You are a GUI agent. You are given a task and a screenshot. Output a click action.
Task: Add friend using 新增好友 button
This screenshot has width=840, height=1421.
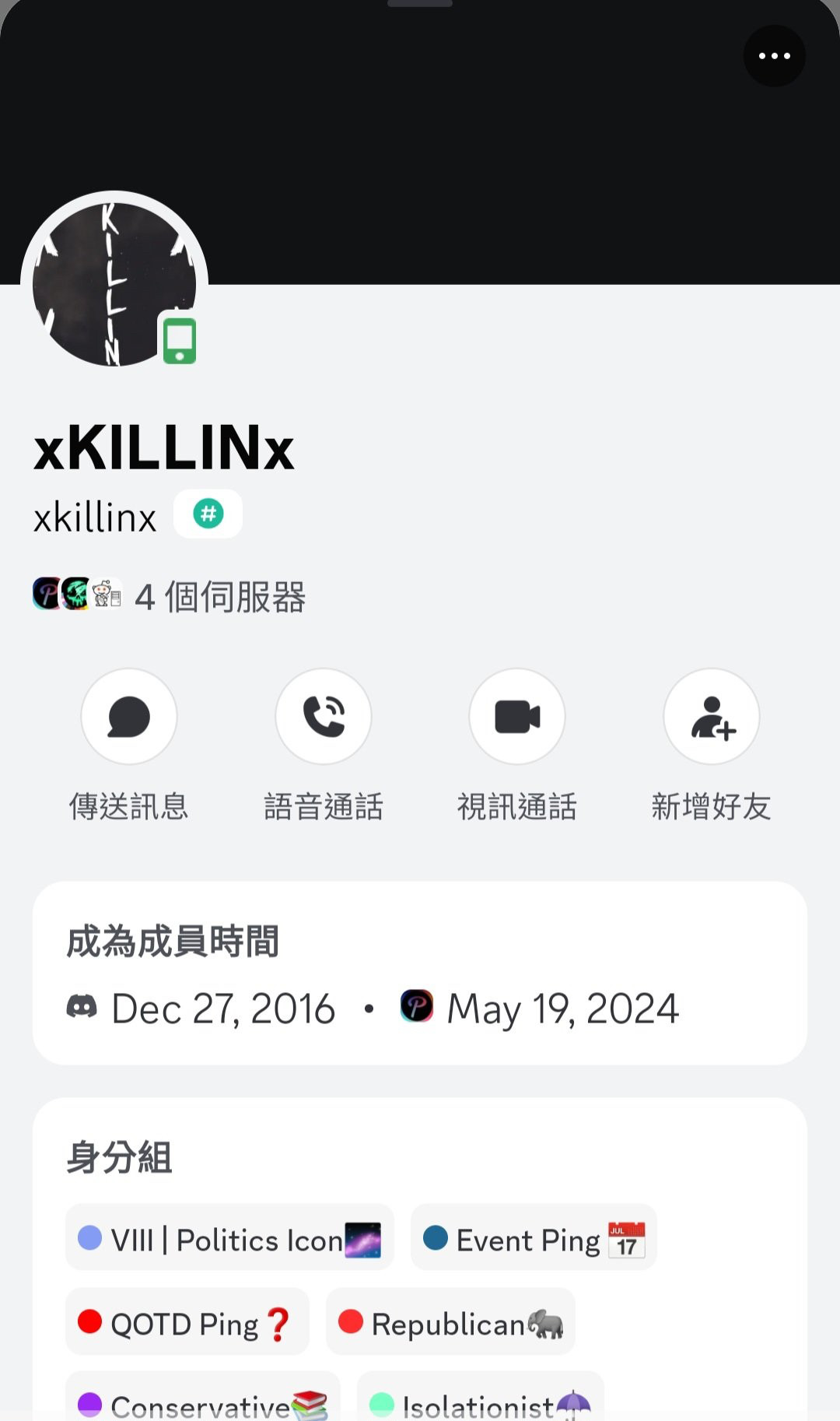coord(712,716)
